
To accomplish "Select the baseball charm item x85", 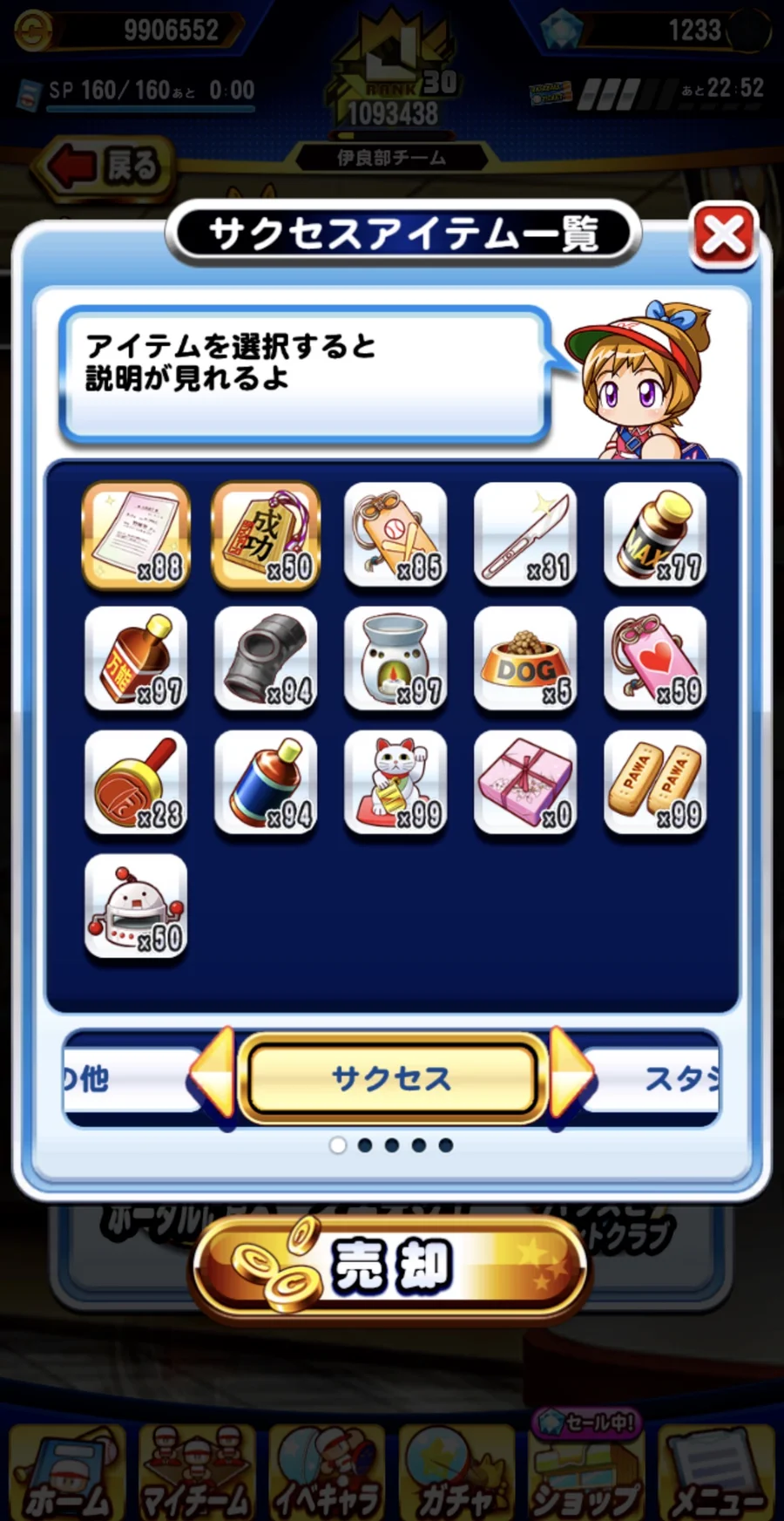I will (395, 534).
